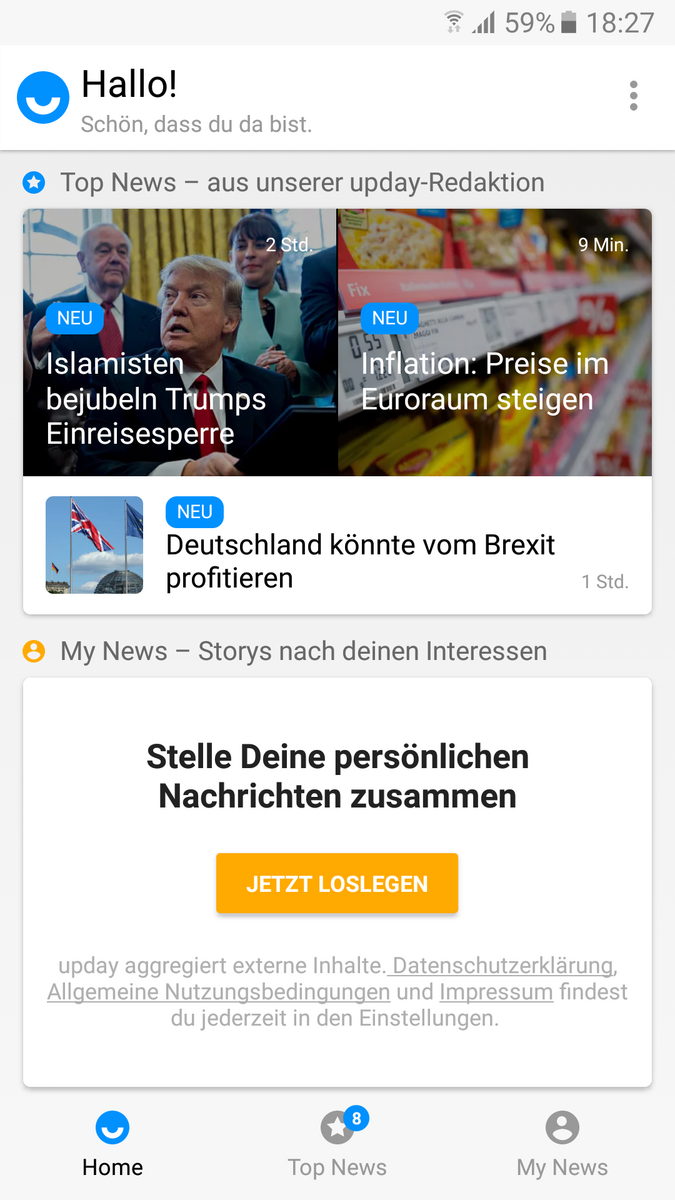Read the Inflation Euroraum story

[494, 342]
